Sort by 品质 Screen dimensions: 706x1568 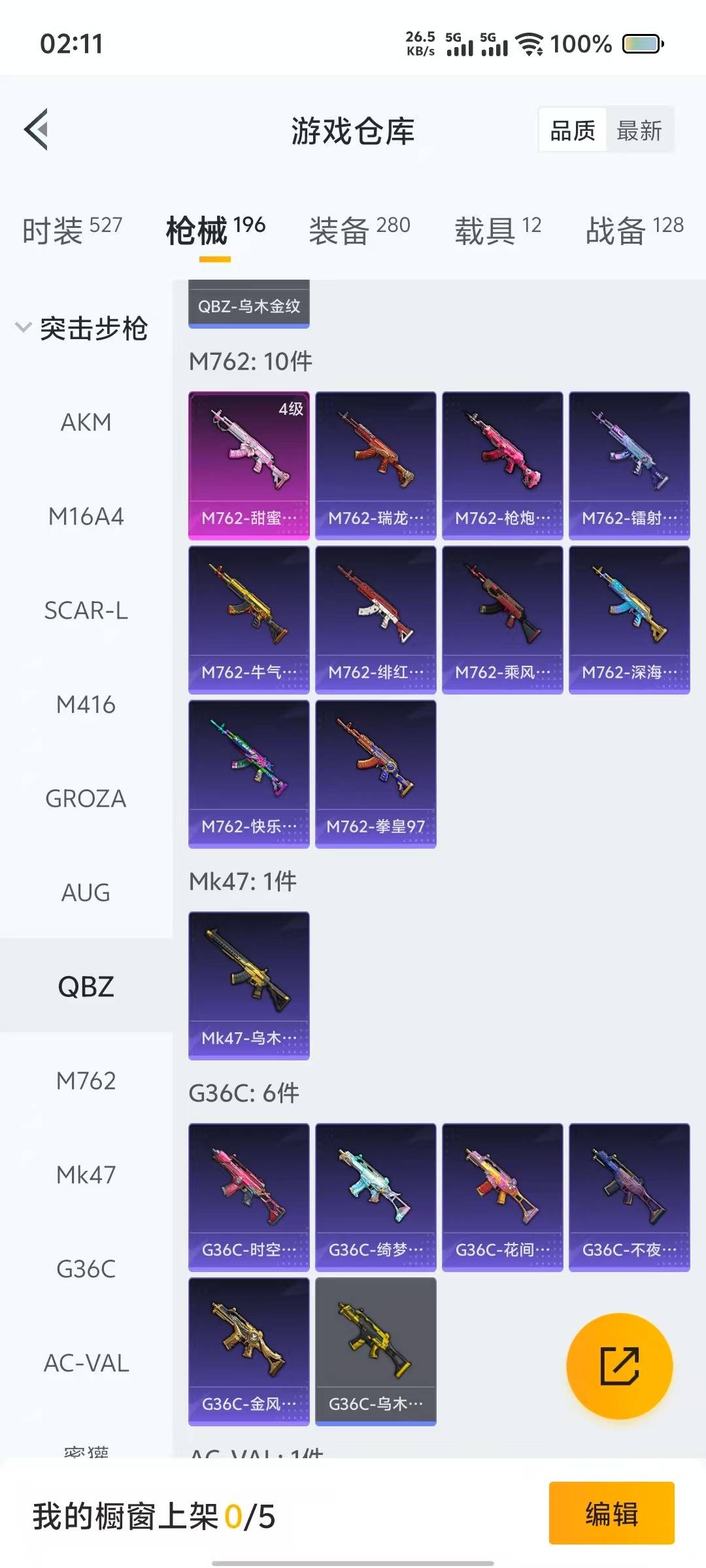(x=573, y=131)
